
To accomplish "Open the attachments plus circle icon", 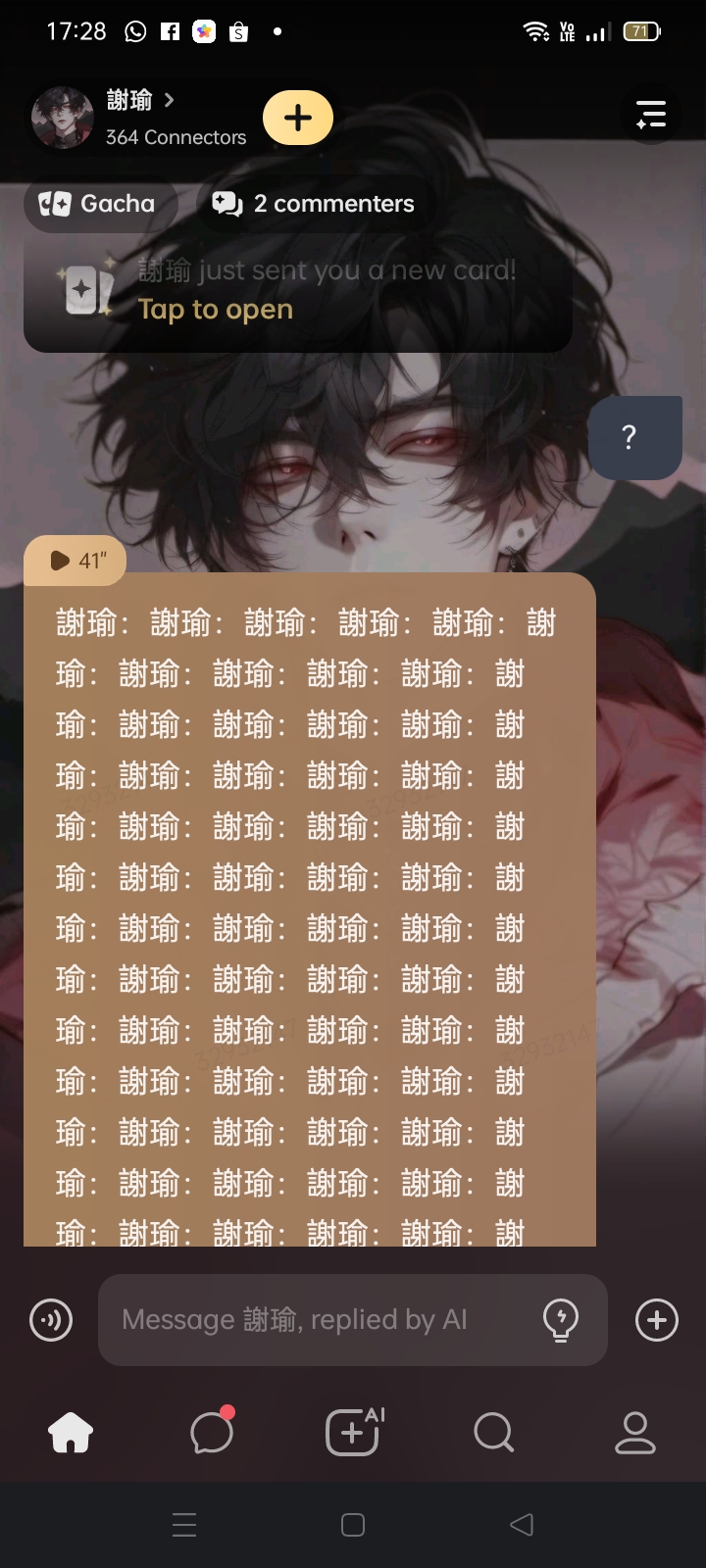I will click(x=657, y=1320).
